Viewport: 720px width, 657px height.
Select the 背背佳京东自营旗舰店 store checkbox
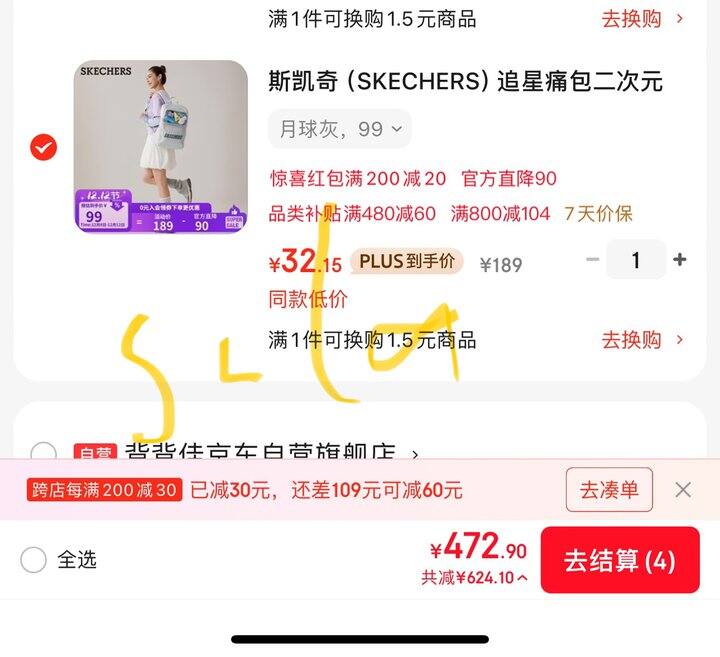(43, 452)
